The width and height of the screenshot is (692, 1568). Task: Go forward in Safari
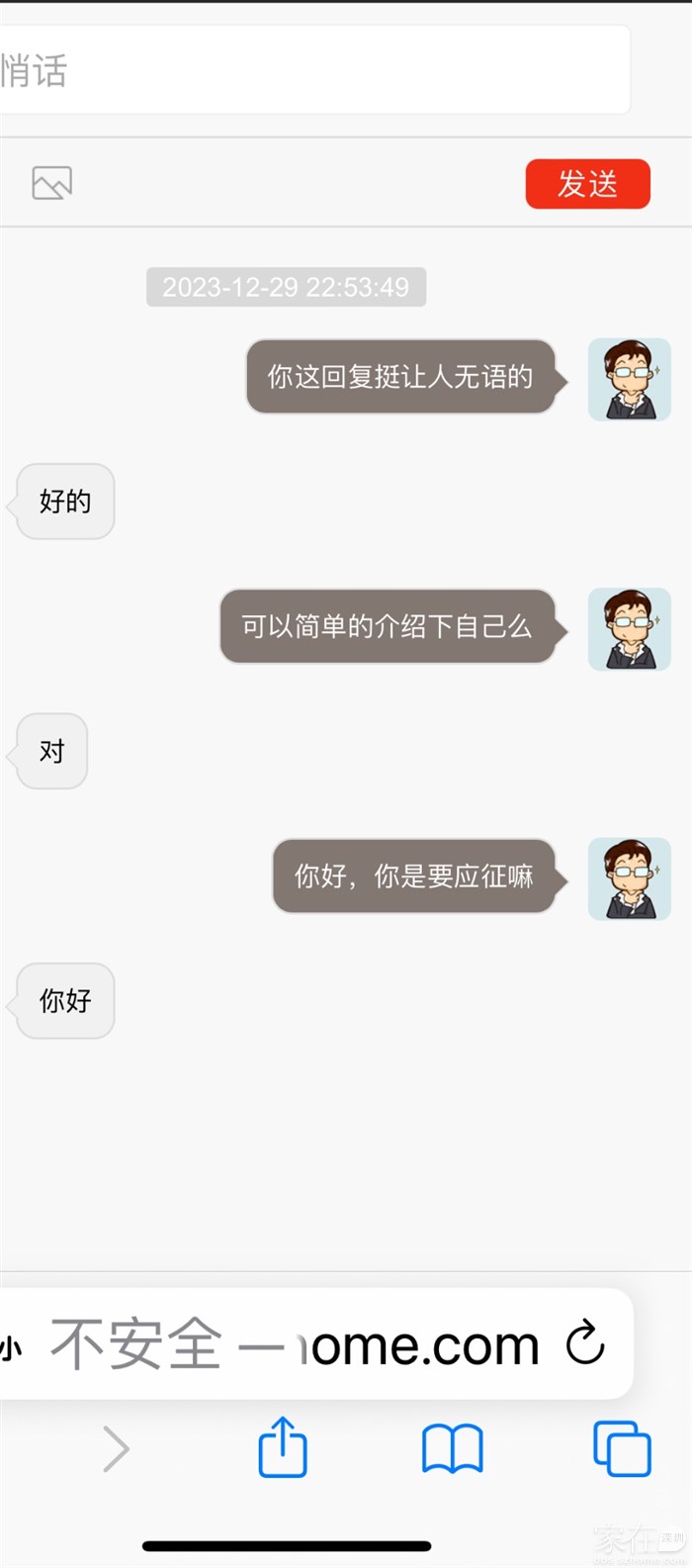[x=117, y=1449]
